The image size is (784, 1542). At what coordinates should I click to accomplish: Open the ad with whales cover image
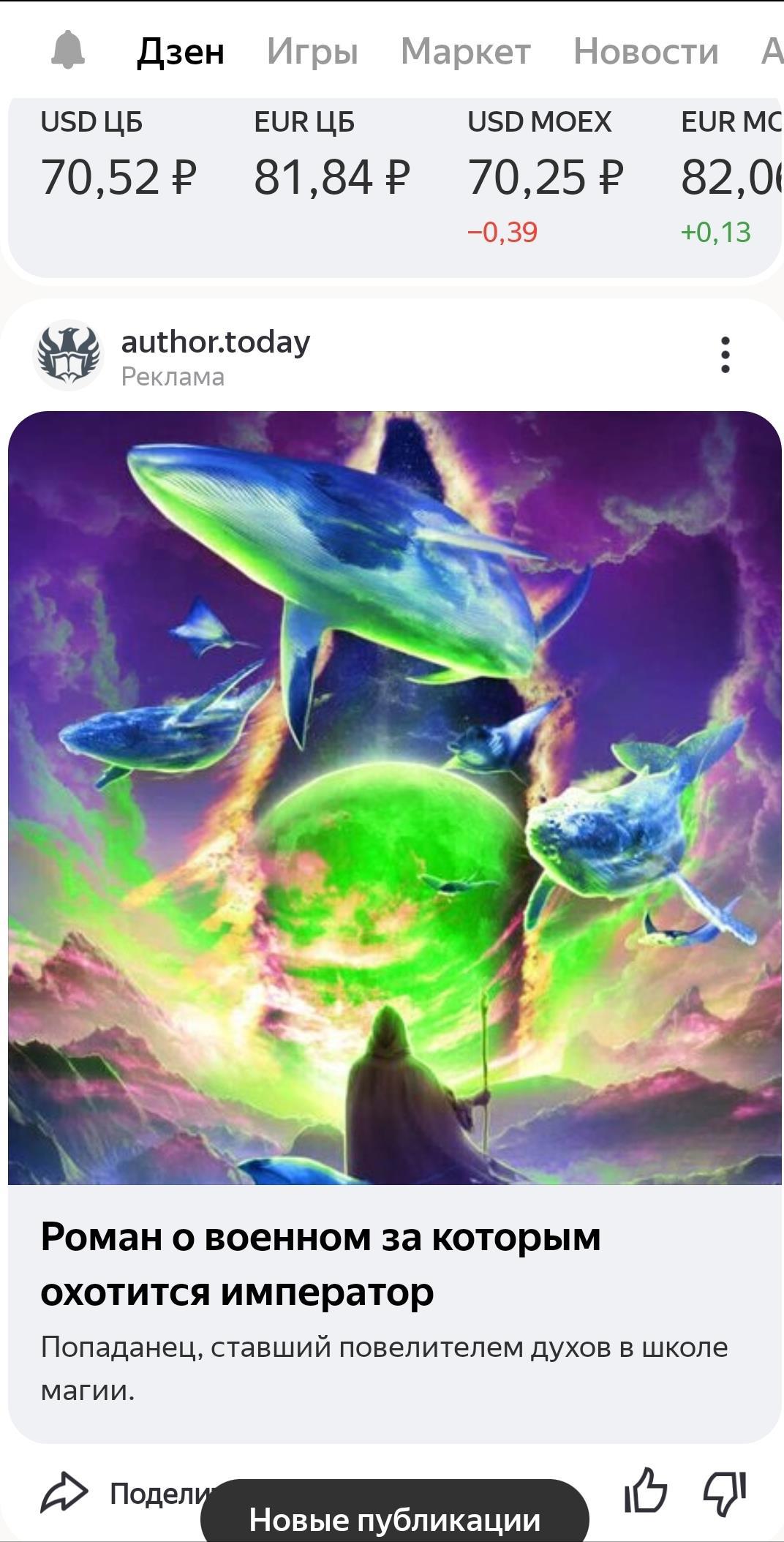(x=395, y=797)
